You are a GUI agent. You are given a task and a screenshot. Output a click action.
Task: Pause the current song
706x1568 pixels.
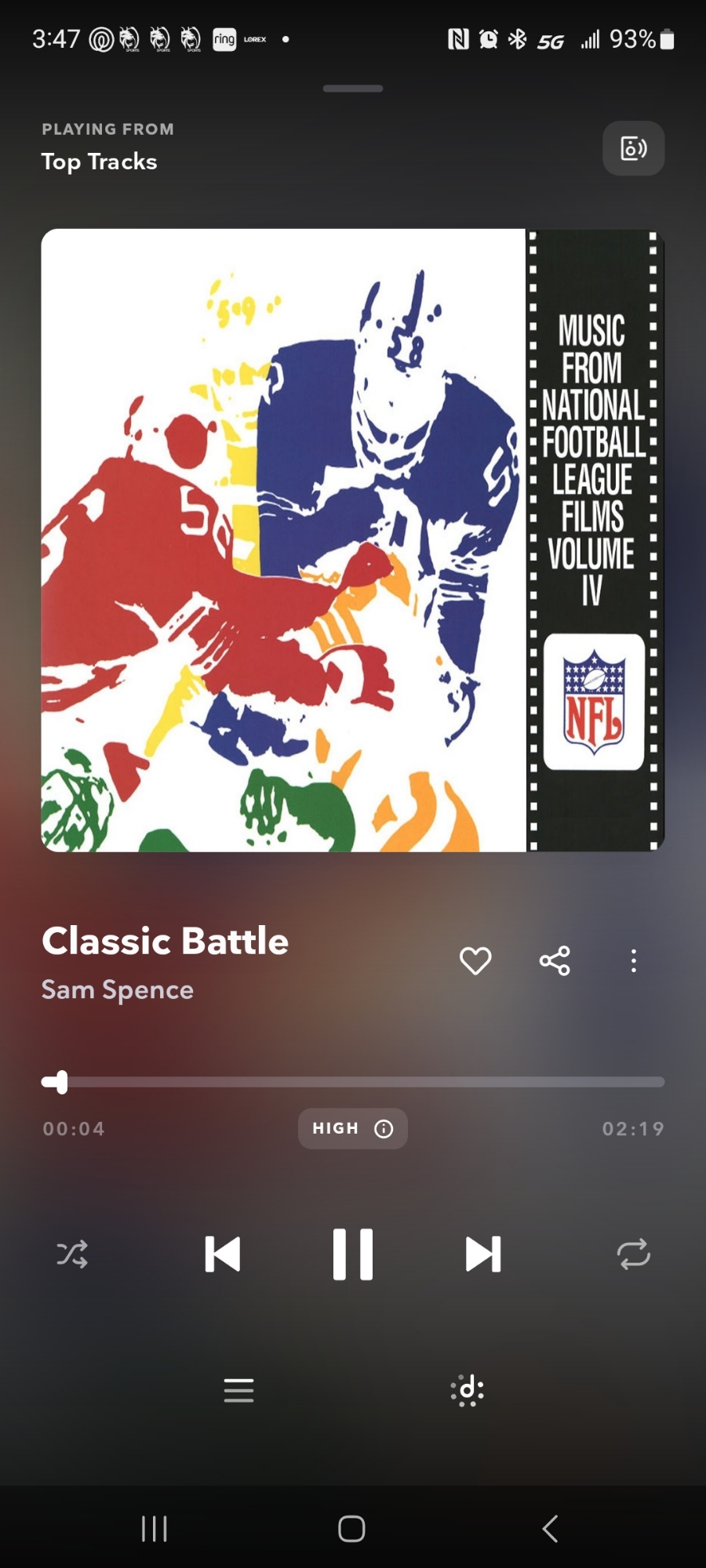point(352,1254)
